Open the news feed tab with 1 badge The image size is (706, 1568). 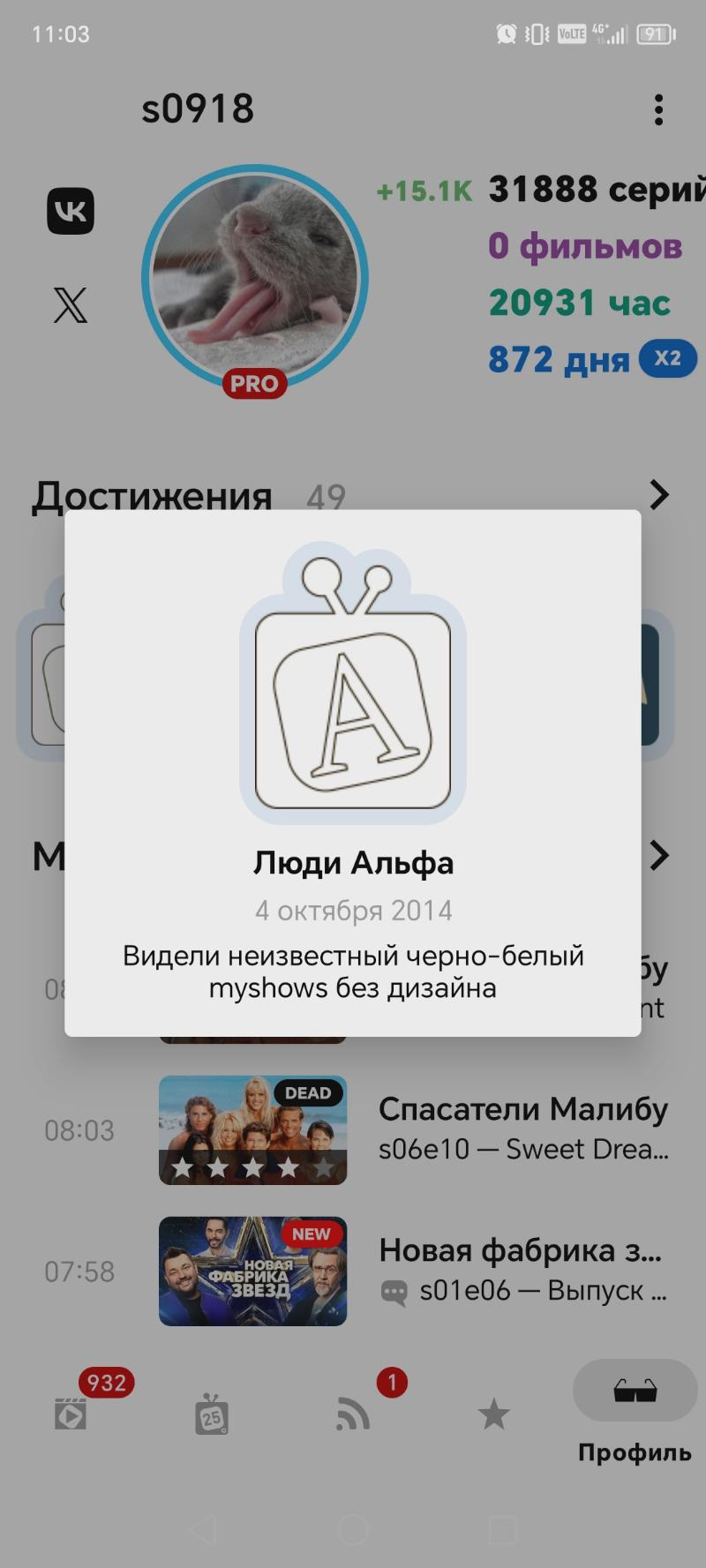353,1414
